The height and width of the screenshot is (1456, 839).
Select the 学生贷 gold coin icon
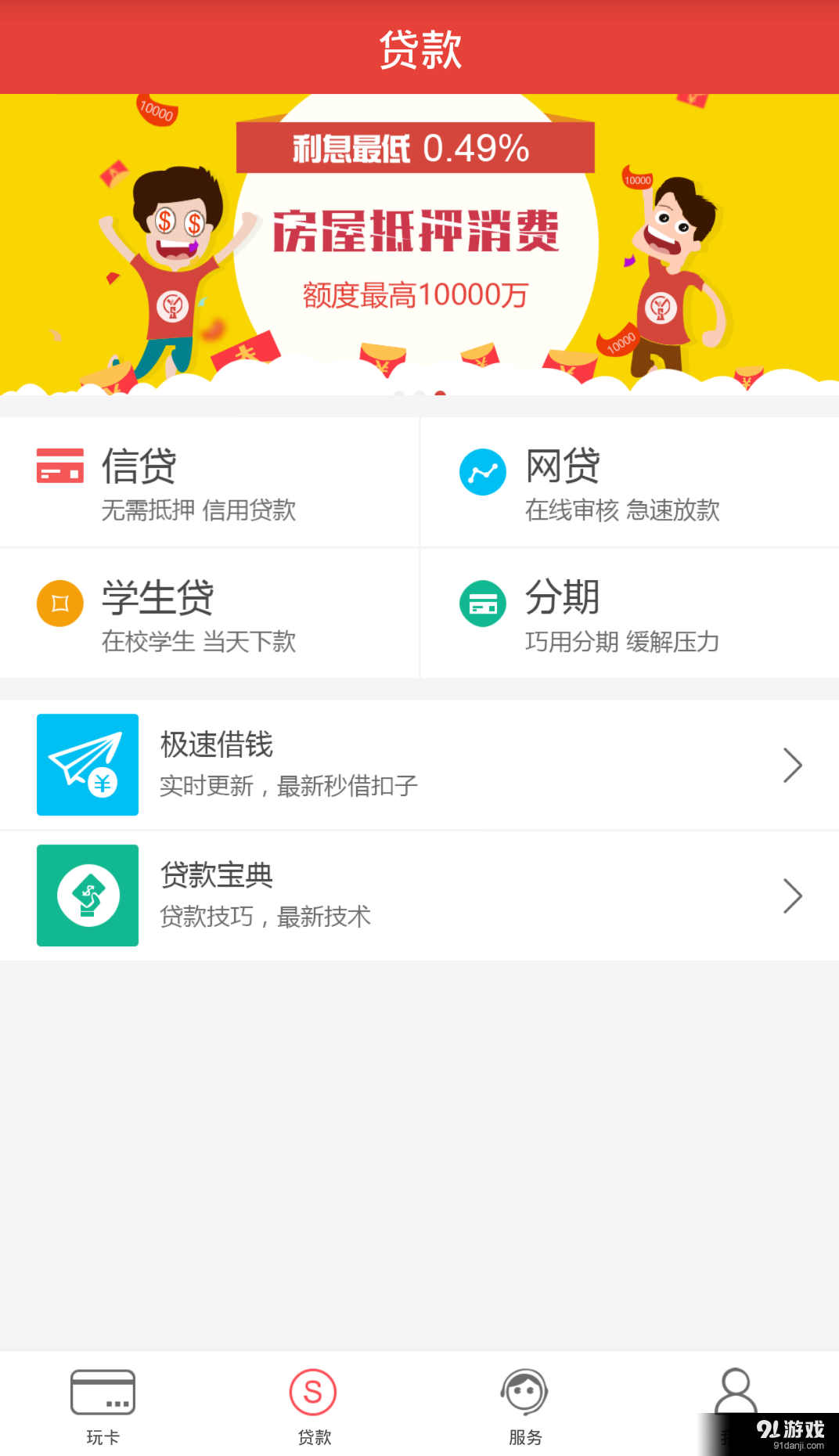[x=59, y=603]
